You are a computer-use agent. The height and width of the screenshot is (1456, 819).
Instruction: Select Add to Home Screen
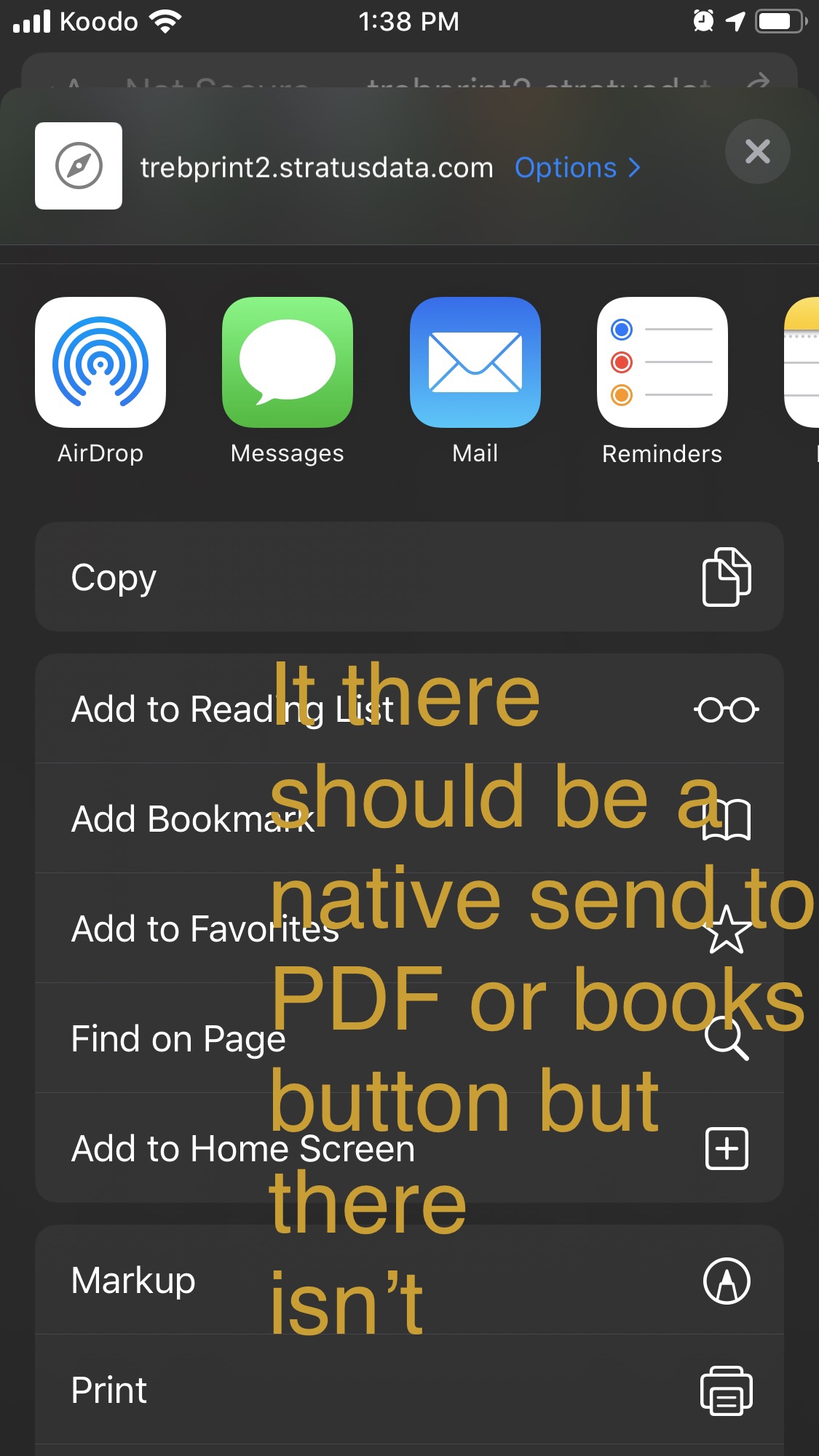pyautogui.click(x=409, y=1148)
